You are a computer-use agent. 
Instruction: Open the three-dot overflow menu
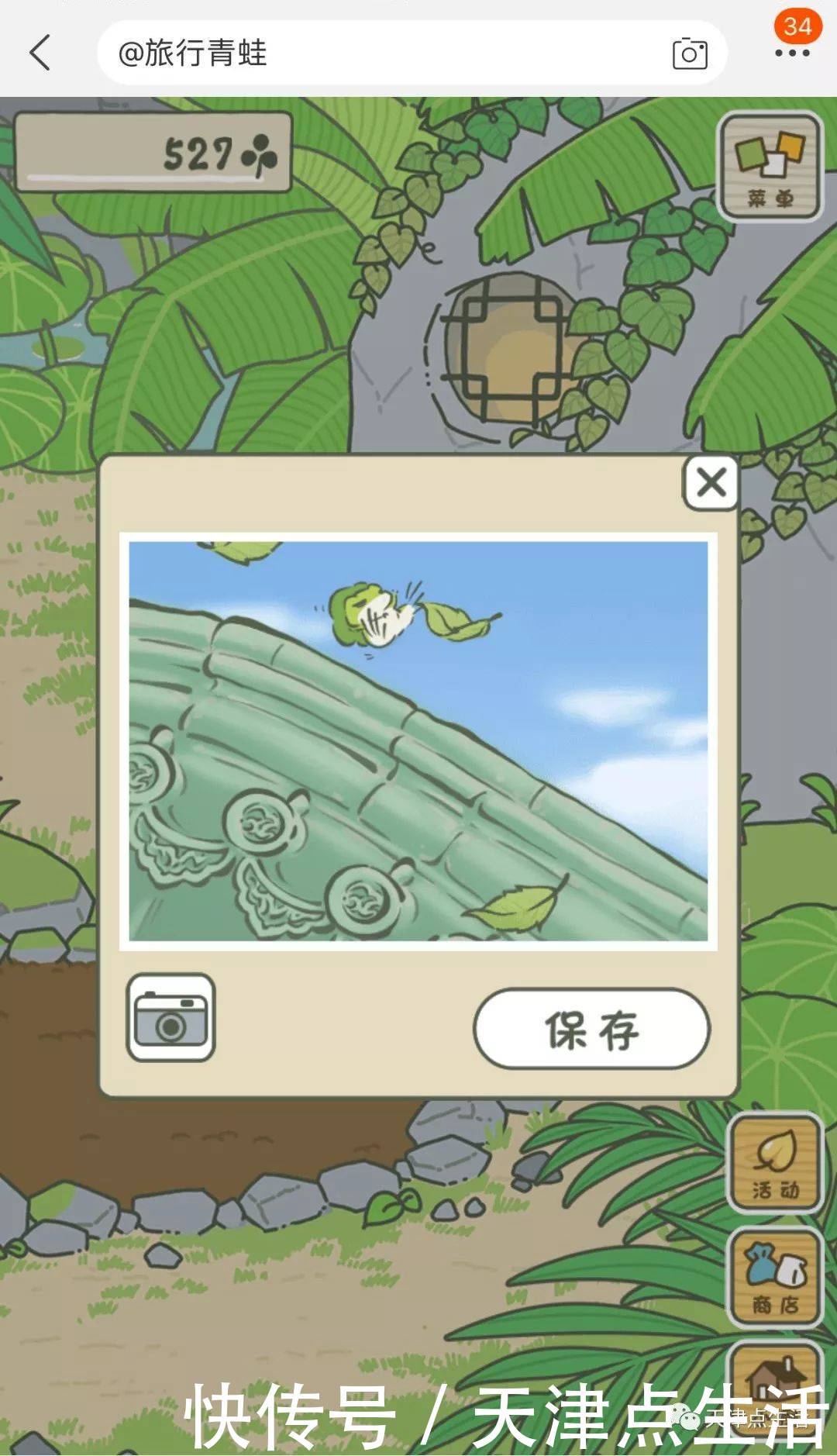792,53
